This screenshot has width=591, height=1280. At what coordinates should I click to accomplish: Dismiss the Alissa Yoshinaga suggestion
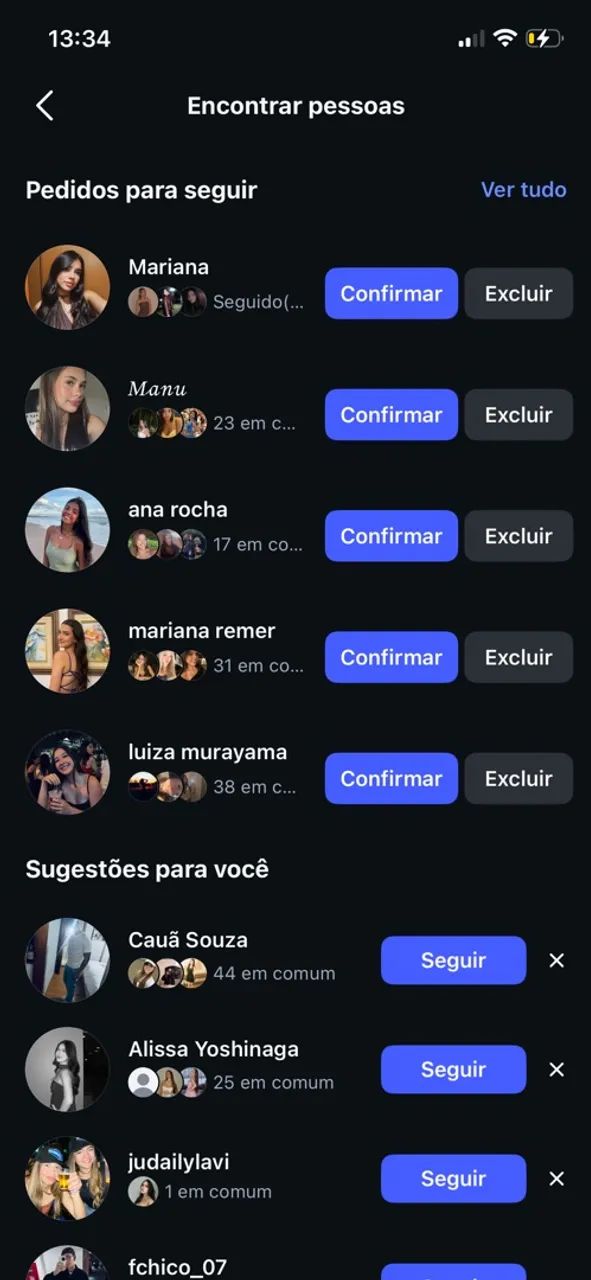pyautogui.click(x=557, y=1069)
